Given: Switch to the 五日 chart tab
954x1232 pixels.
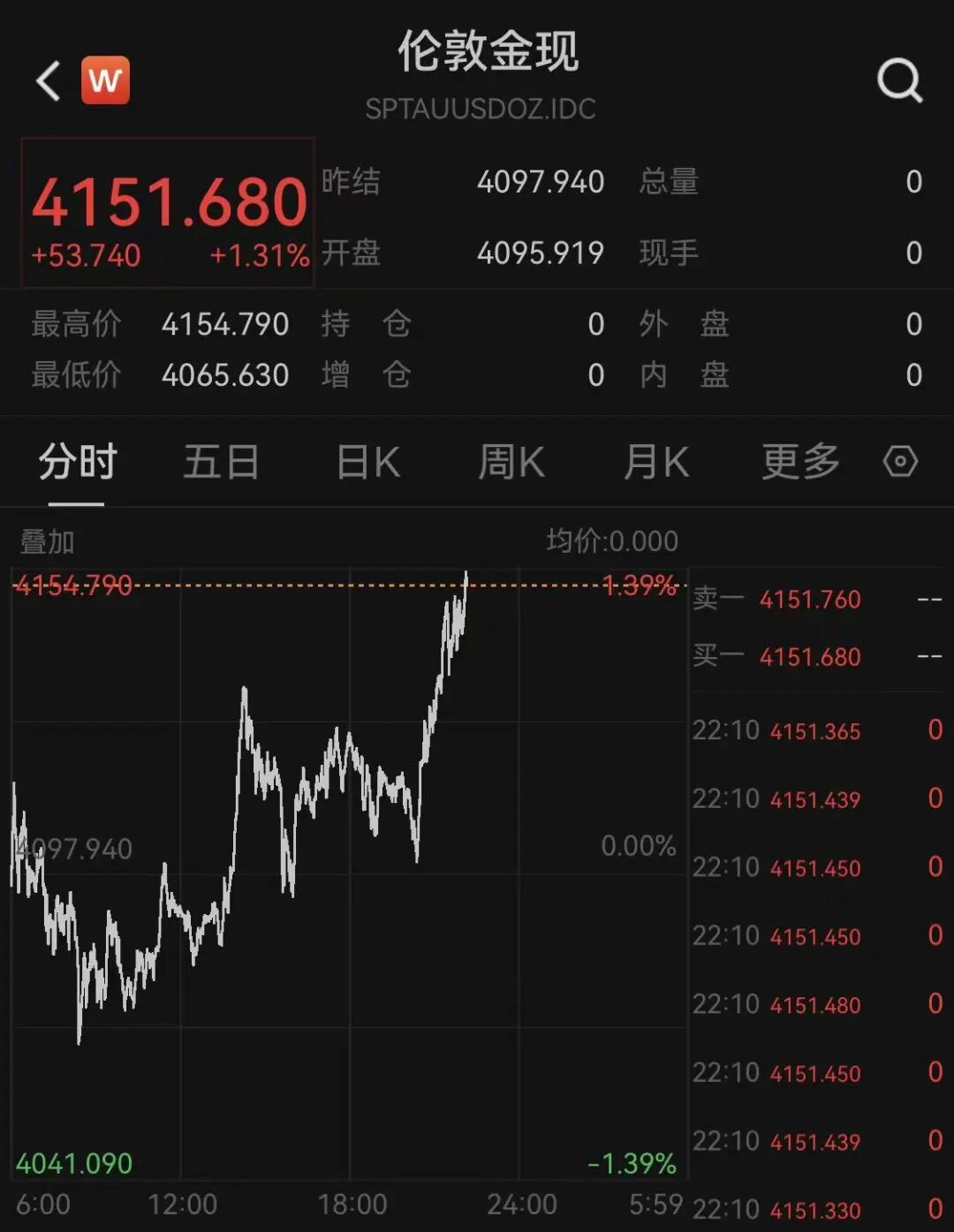Looking at the screenshot, I should coord(221,462).
